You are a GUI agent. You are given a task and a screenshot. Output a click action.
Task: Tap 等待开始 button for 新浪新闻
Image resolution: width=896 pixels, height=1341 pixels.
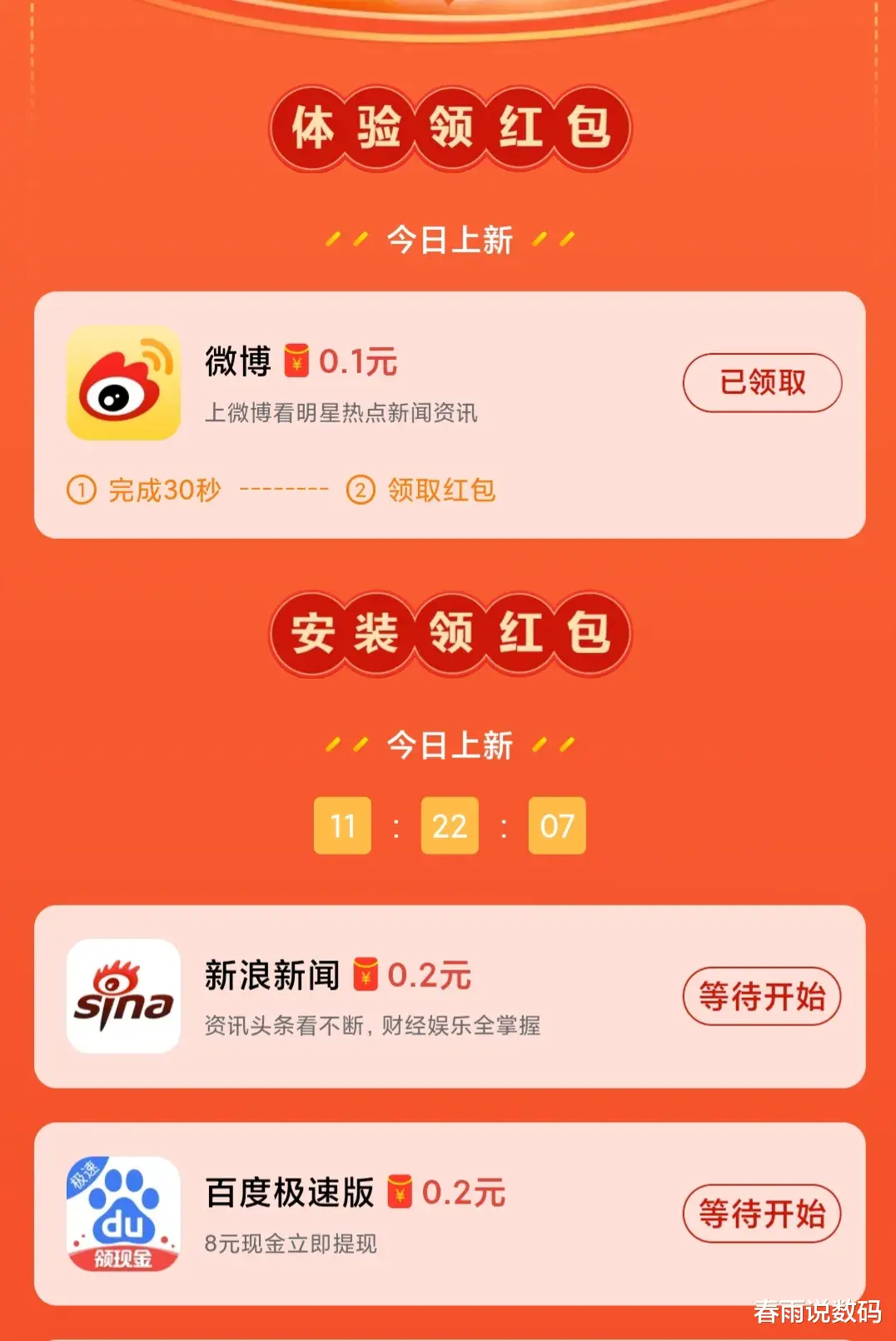coord(762,995)
